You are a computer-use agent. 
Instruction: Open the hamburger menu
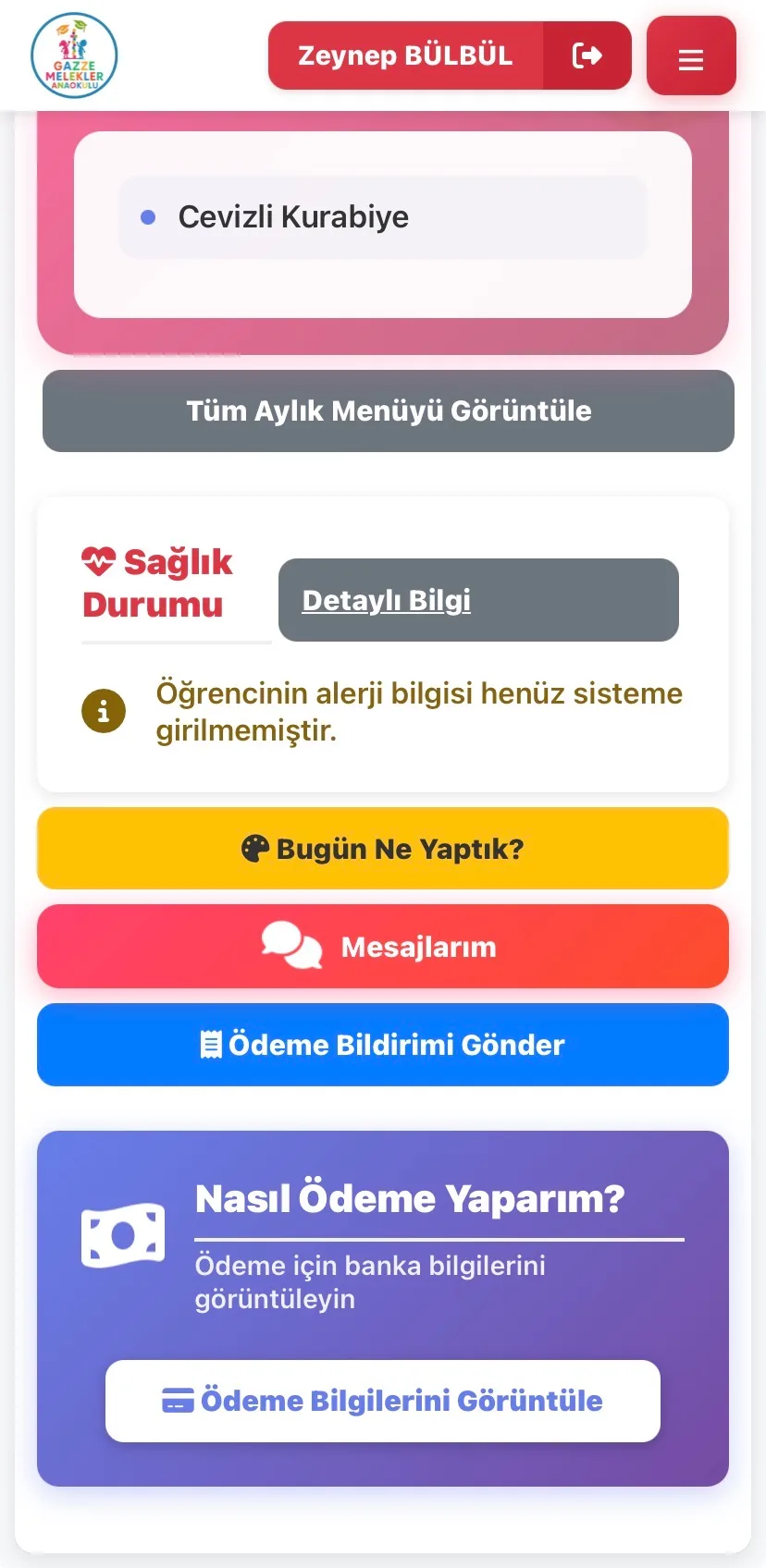(x=690, y=55)
